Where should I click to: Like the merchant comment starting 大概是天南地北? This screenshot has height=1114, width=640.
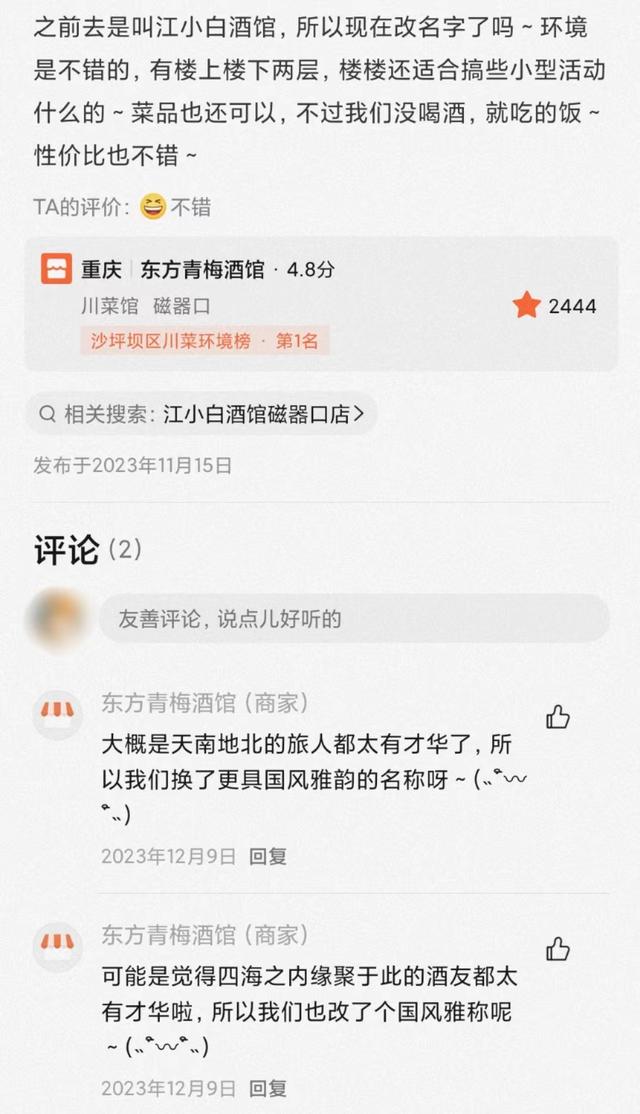[x=557, y=716]
